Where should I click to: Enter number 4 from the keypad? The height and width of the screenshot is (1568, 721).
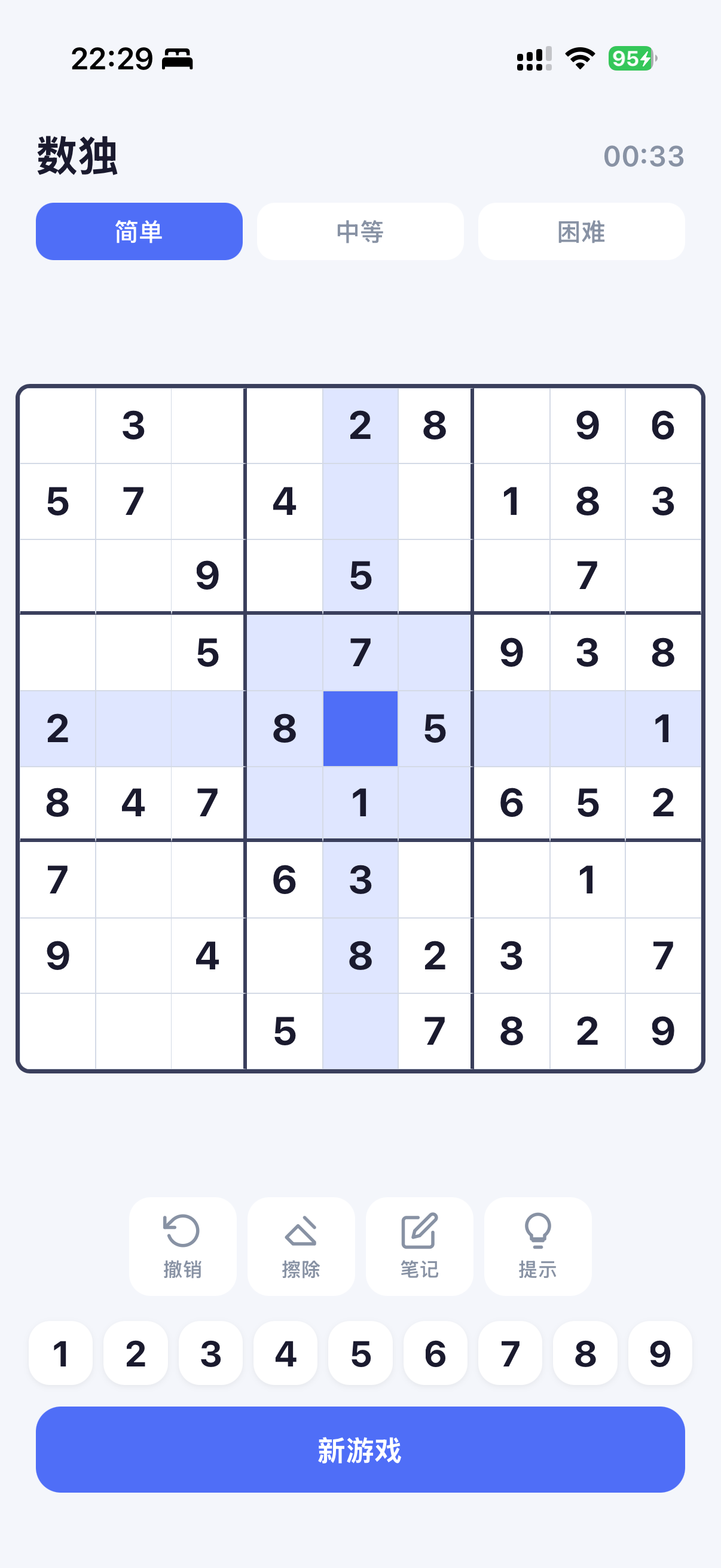(x=285, y=1353)
